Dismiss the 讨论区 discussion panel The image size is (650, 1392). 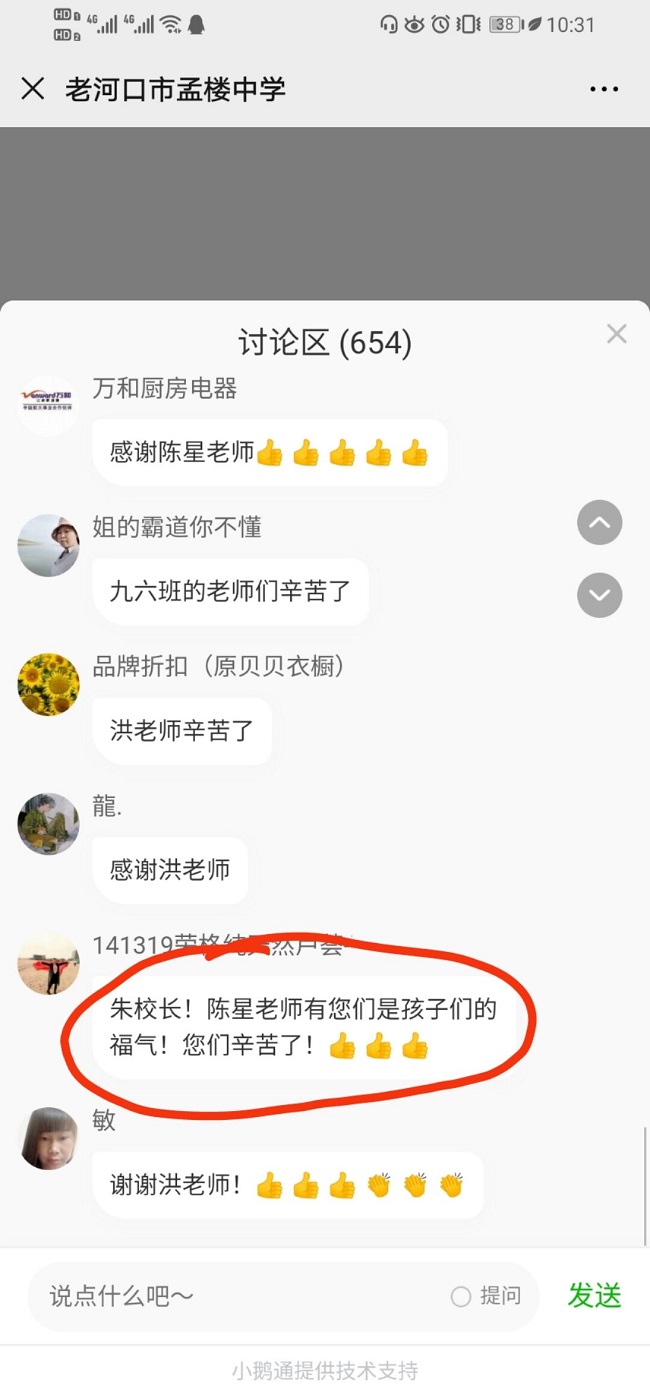(x=617, y=334)
